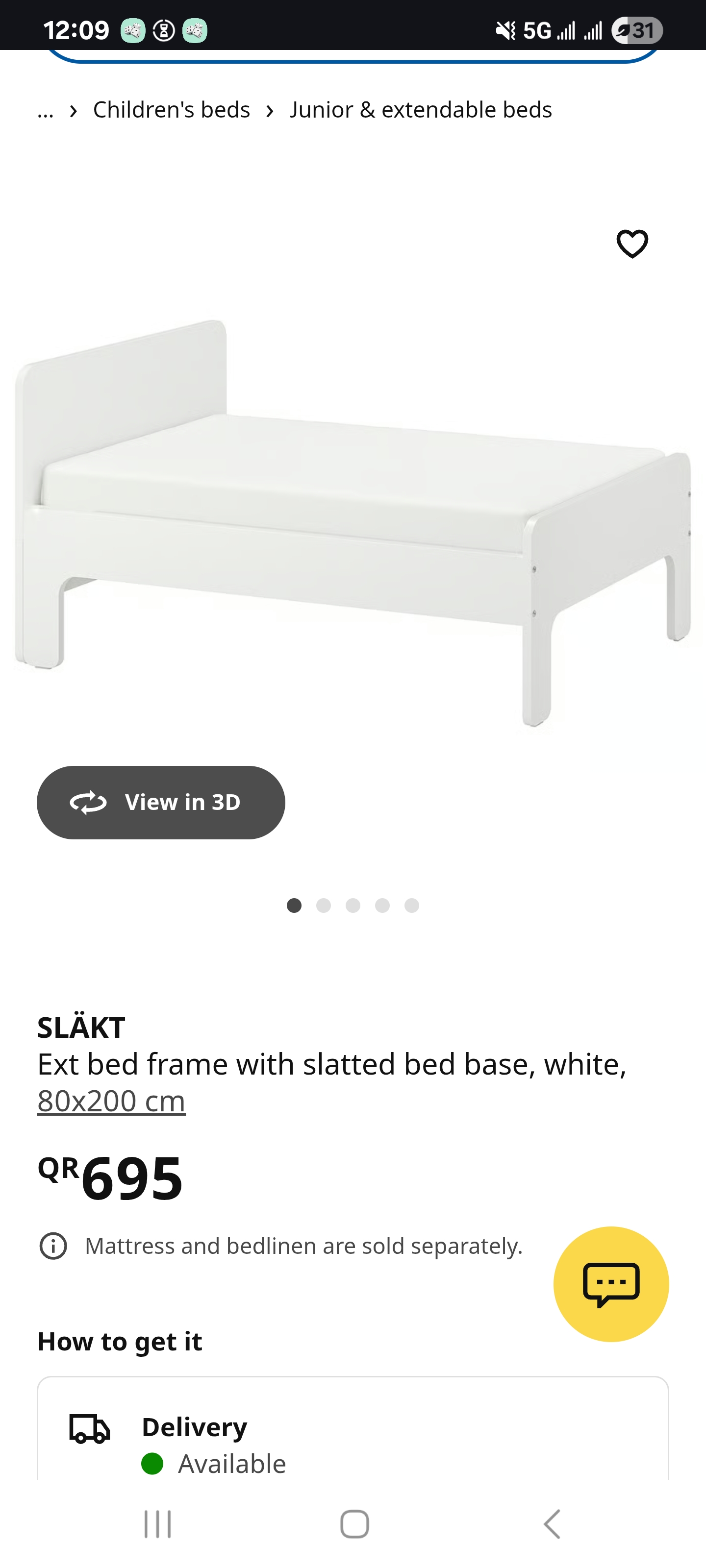Open the yellow chat bubble button

tap(611, 1284)
